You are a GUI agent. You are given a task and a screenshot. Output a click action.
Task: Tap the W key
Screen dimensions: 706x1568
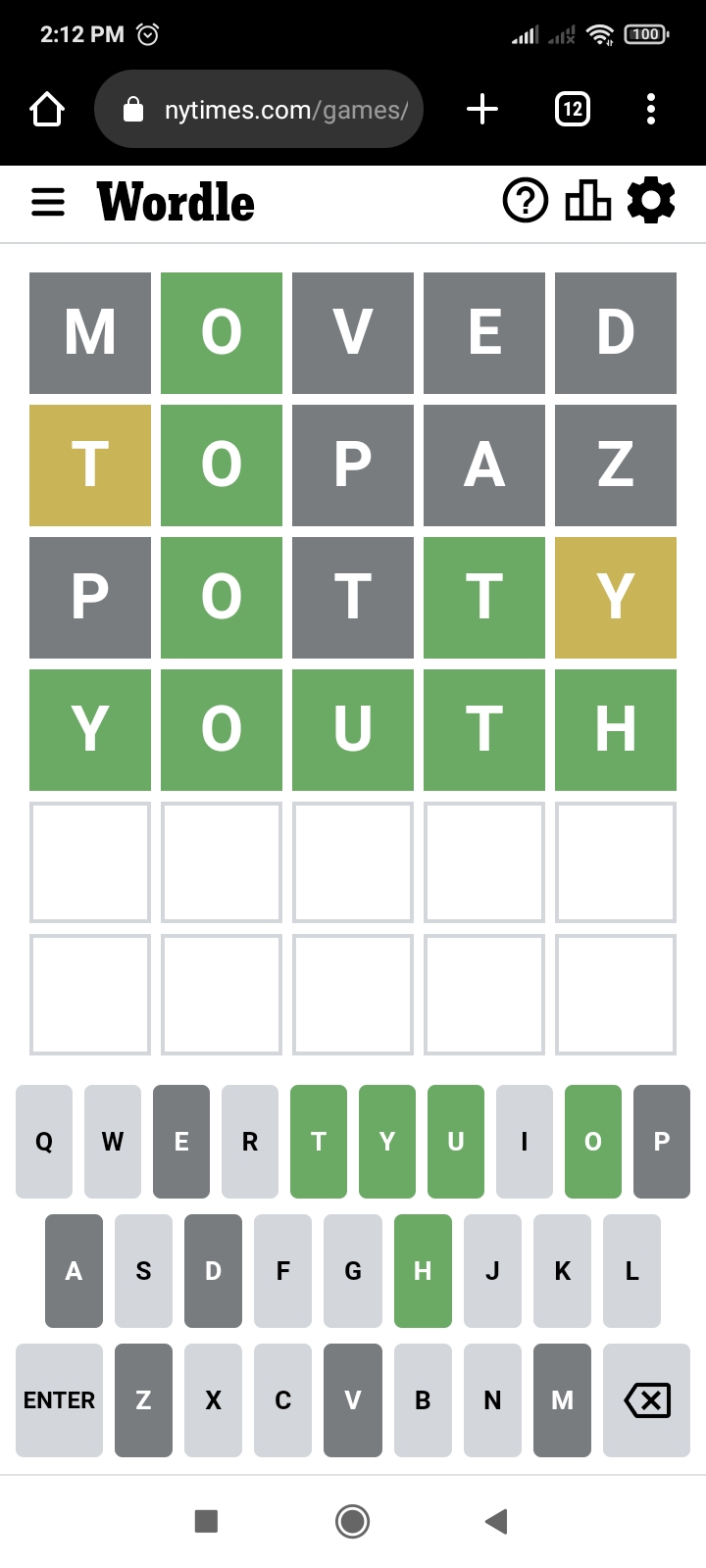(113, 1142)
